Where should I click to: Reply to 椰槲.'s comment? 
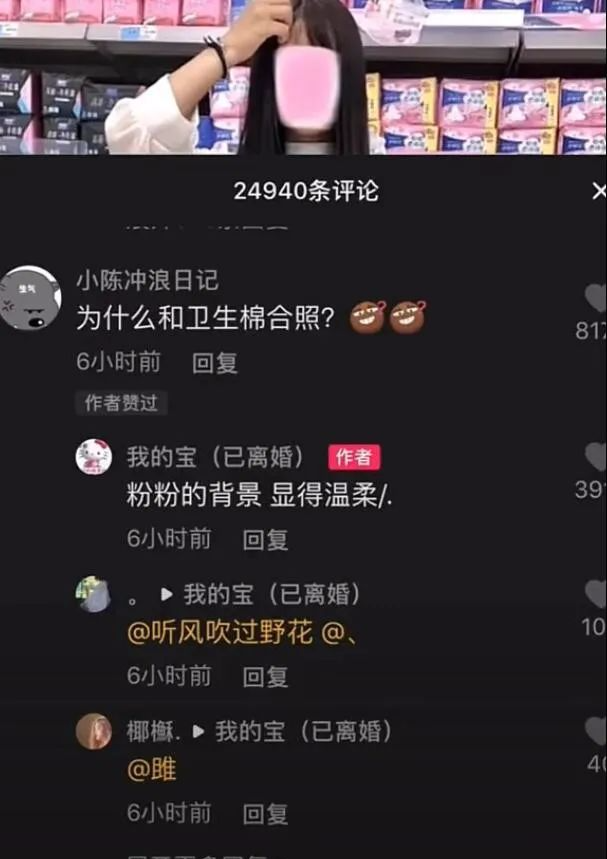pos(265,814)
